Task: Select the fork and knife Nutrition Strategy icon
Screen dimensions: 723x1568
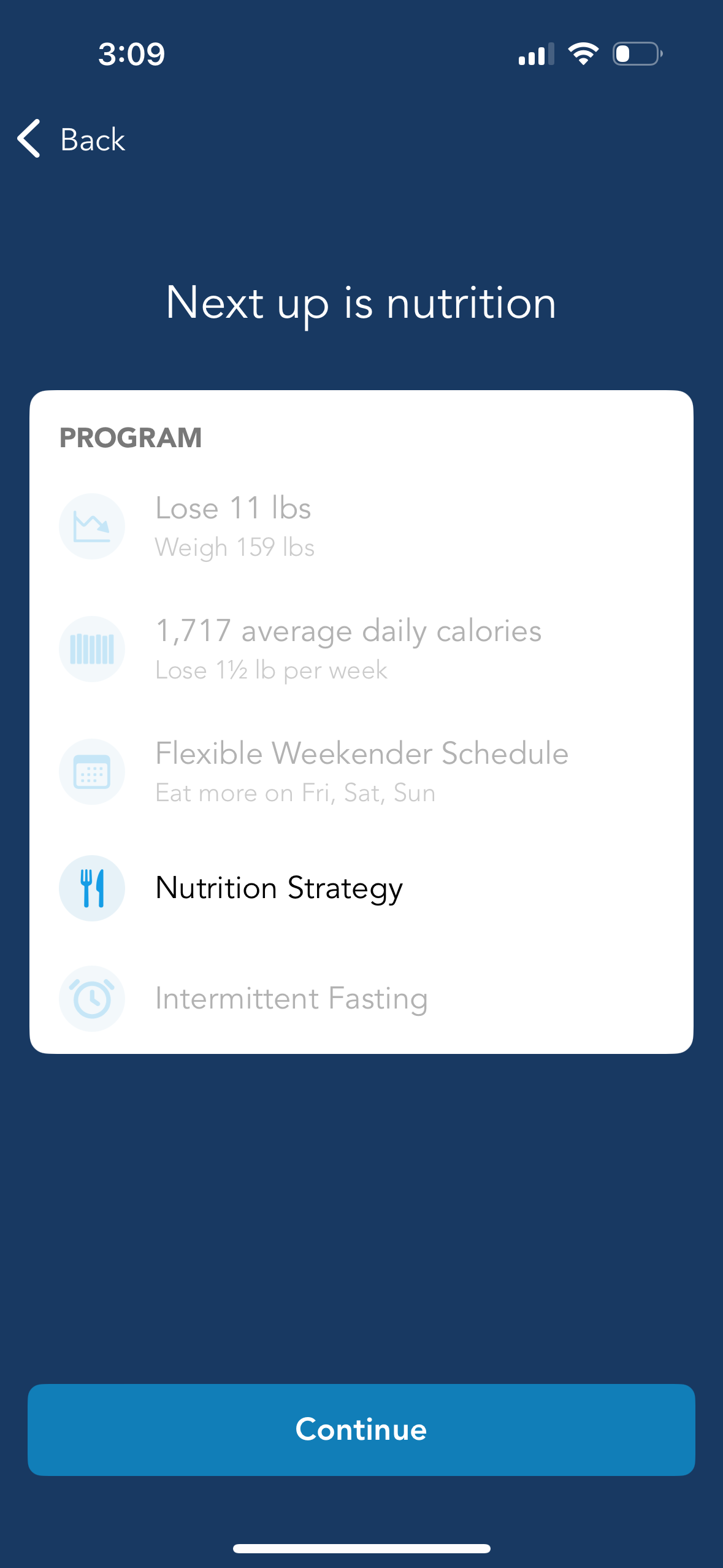Action: pyautogui.click(x=92, y=888)
